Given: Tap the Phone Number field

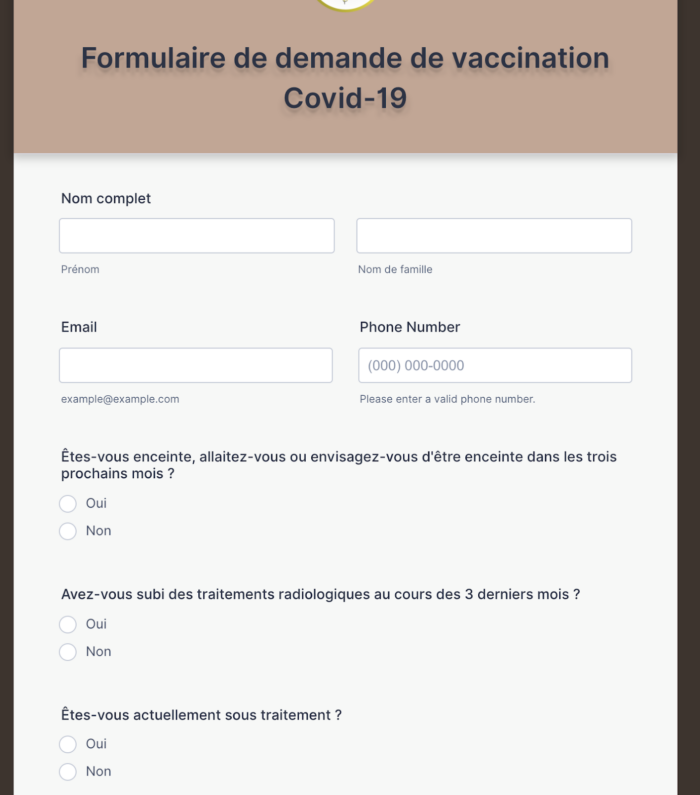Looking at the screenshot, I should pyautogui.click(x=494, y=365).
